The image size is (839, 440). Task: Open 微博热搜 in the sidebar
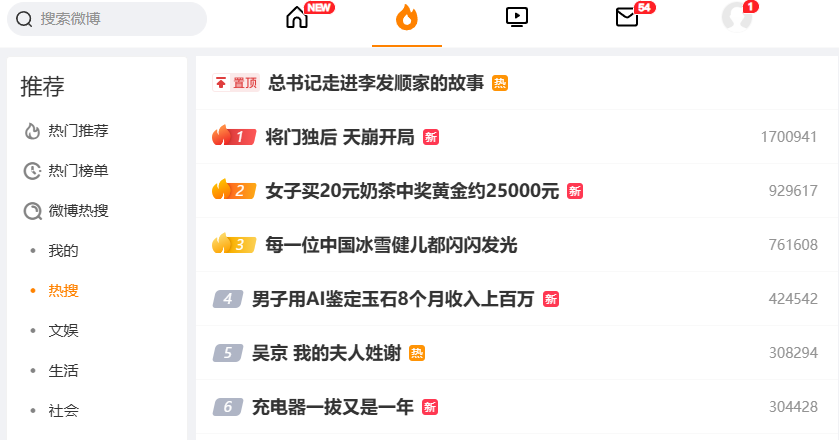point(78,211)
